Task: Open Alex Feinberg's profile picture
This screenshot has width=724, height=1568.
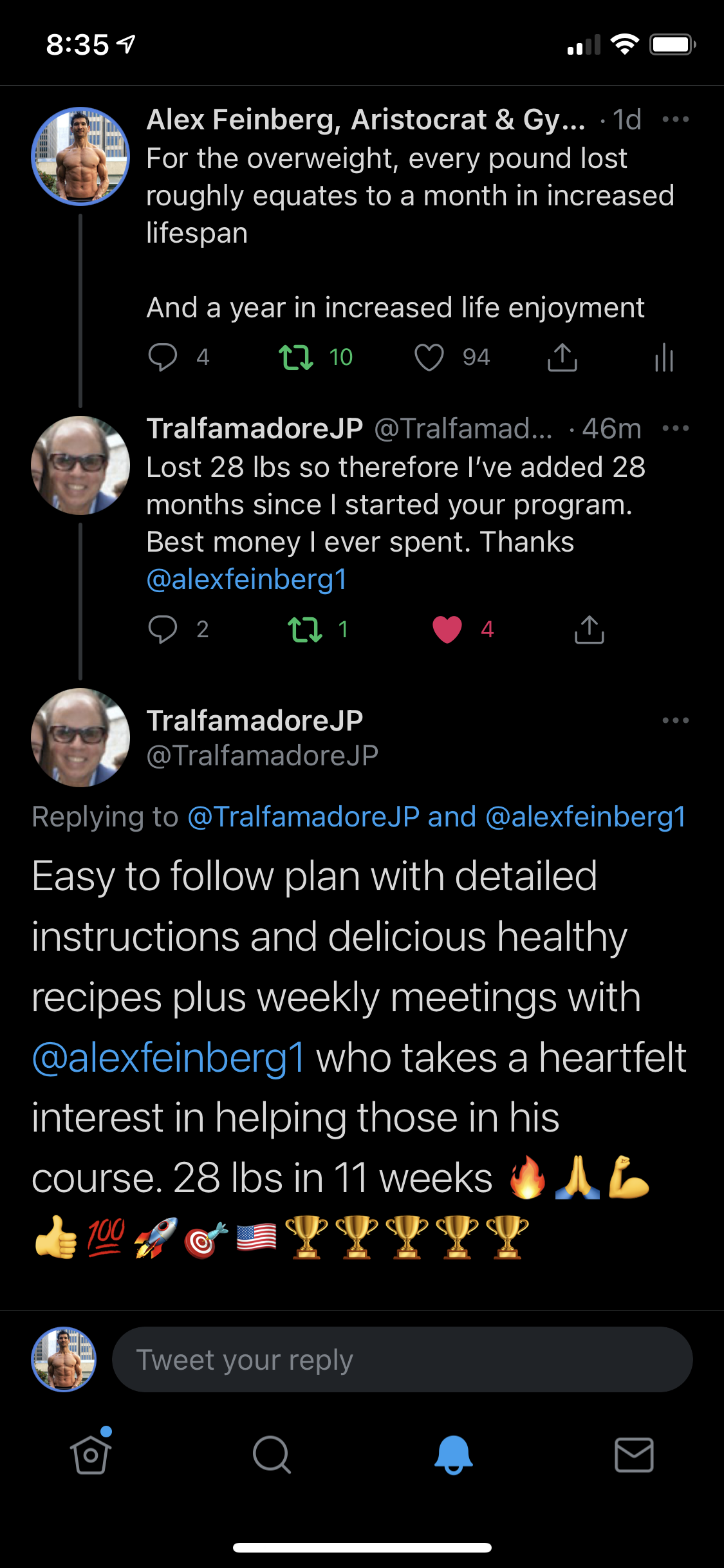Action: pyautogui.click(x=80, y=156)
